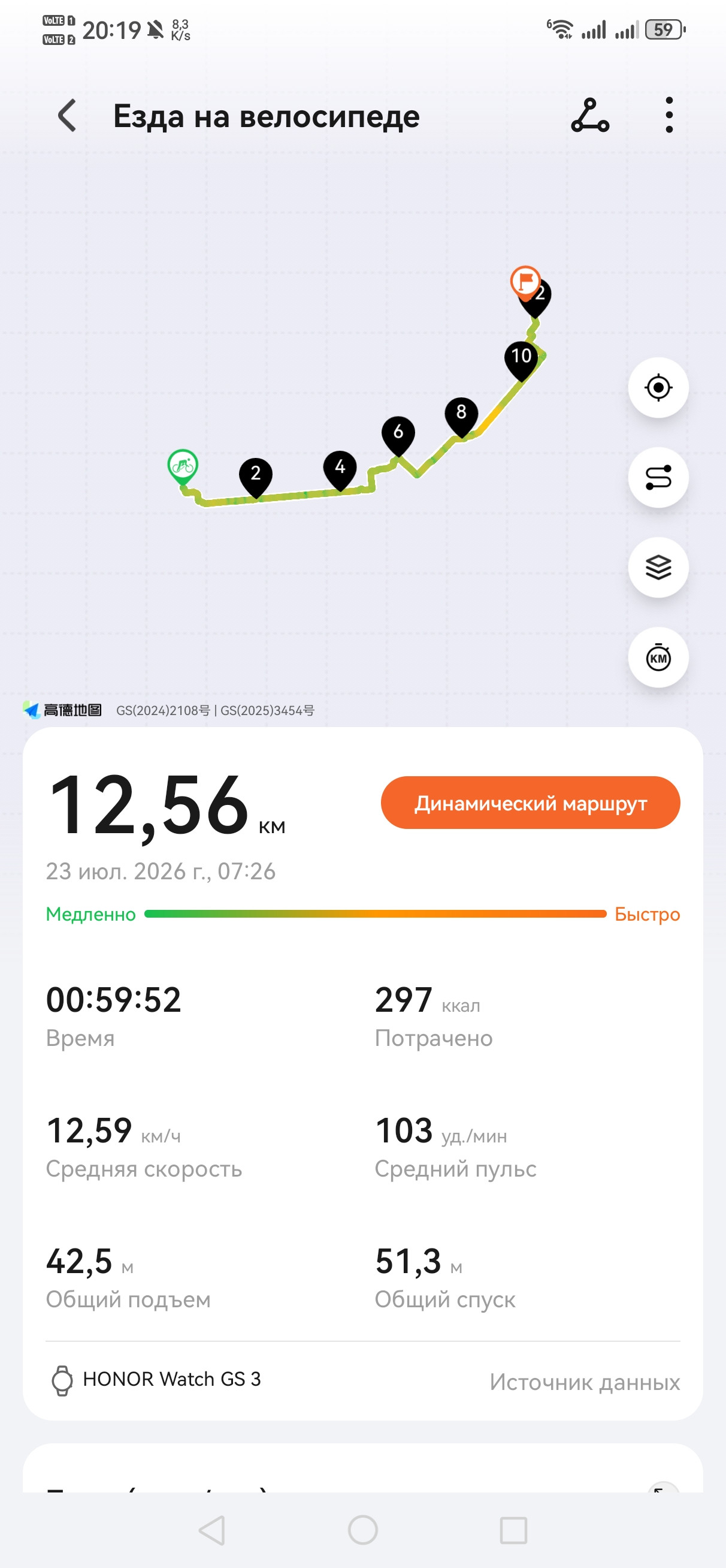This screenshot has width=726, height=1568.
Task: Tap the route path display button
Action: 658,477
